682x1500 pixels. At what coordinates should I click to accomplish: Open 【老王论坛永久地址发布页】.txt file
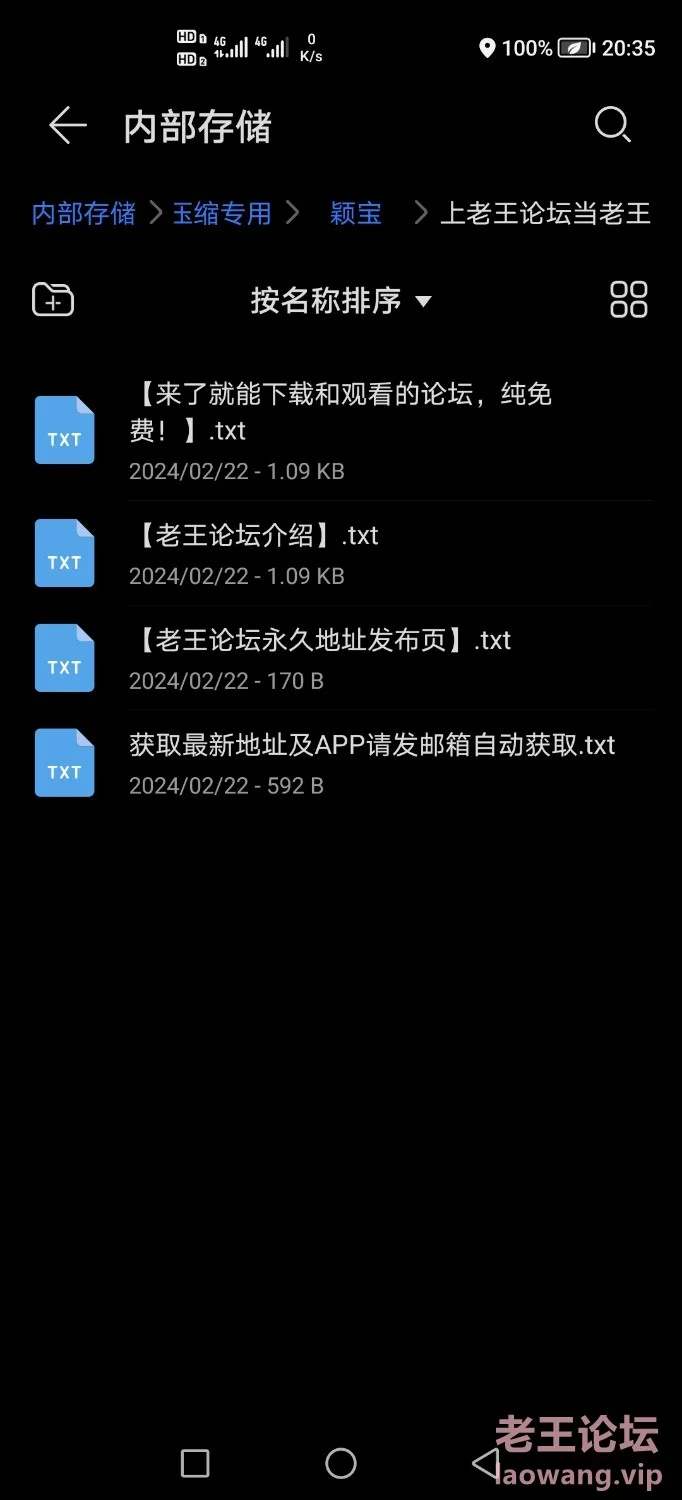pyautogui.click(x=341, y=658)
